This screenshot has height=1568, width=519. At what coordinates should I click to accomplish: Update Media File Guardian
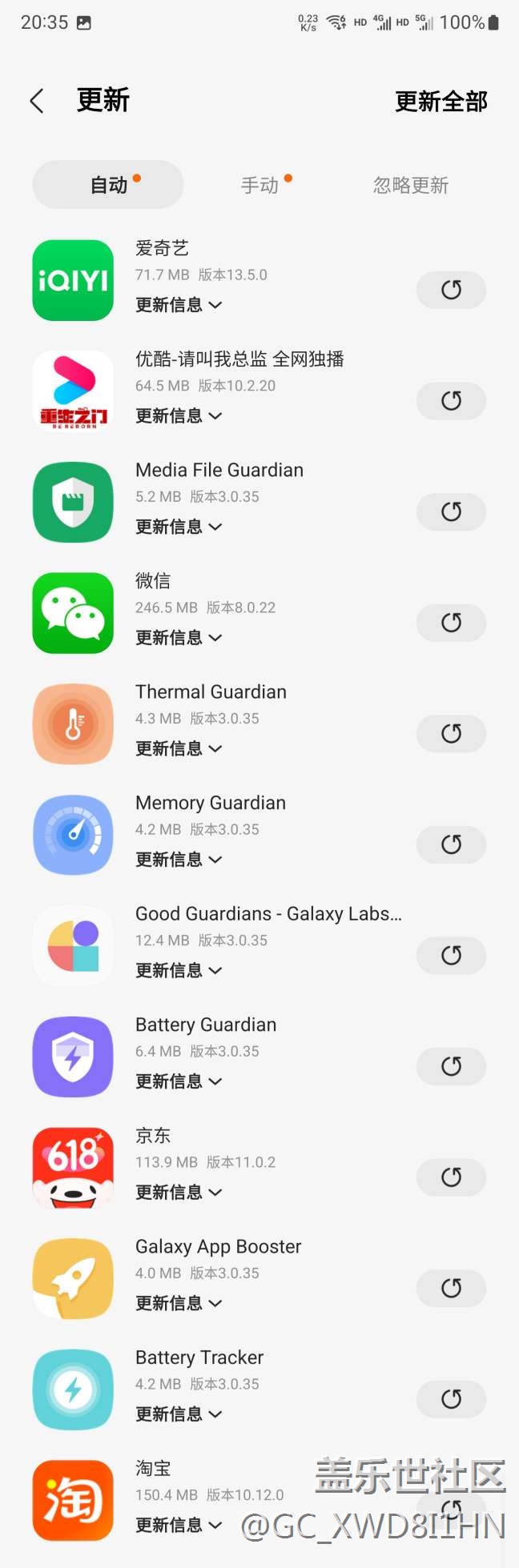(x=451, y=511)
